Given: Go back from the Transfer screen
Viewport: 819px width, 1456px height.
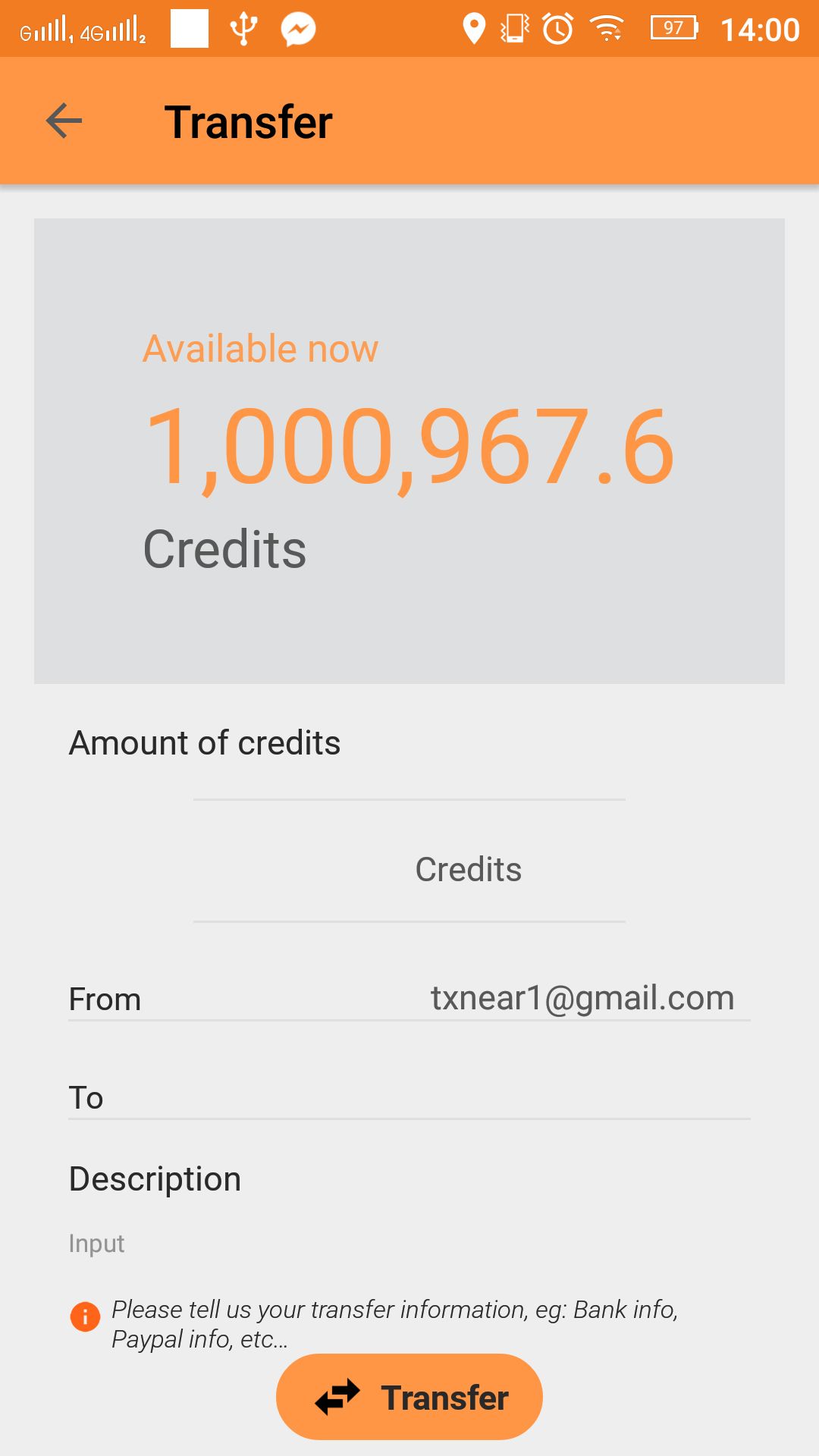Looking at the screenshot, I should 64,121.
